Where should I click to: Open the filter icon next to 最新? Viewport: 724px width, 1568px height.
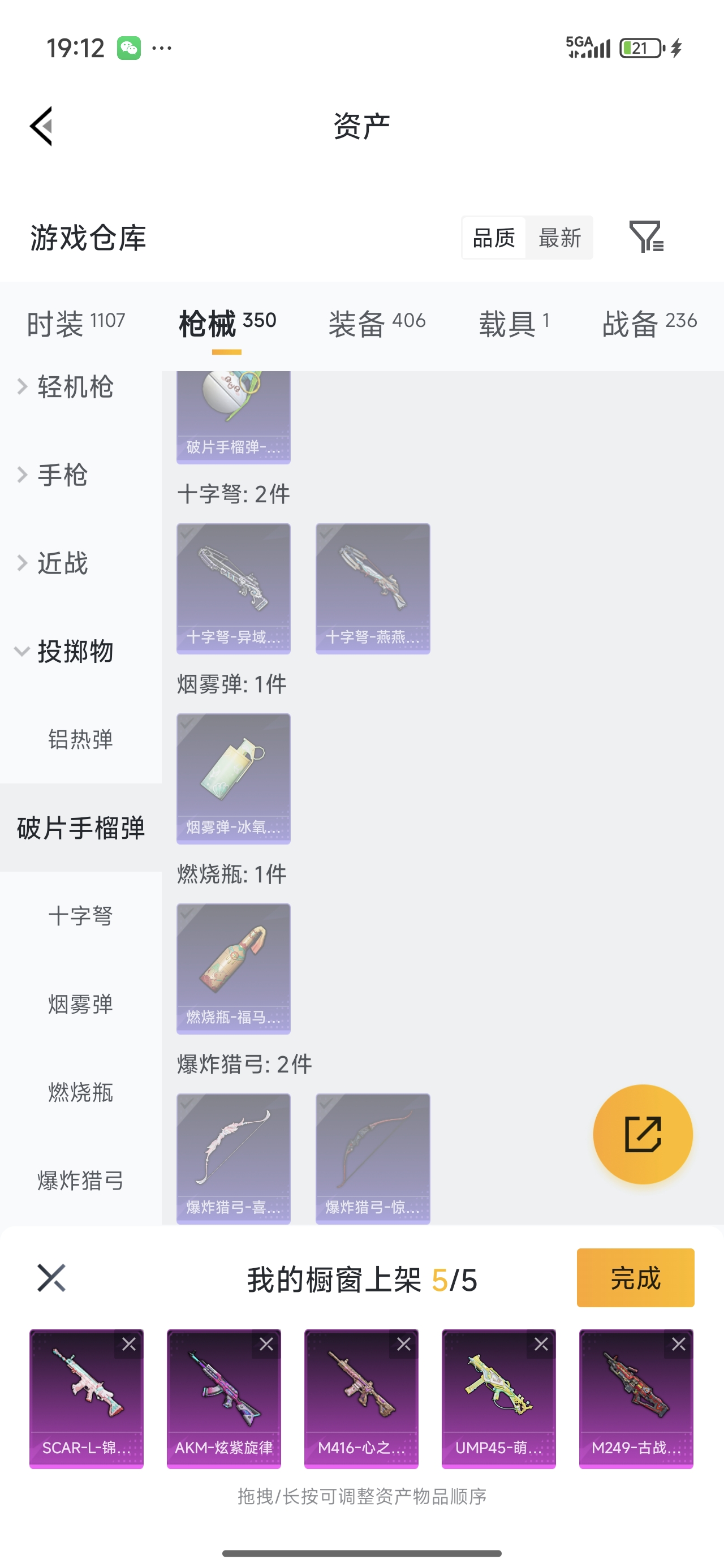(x=646, y=237)
